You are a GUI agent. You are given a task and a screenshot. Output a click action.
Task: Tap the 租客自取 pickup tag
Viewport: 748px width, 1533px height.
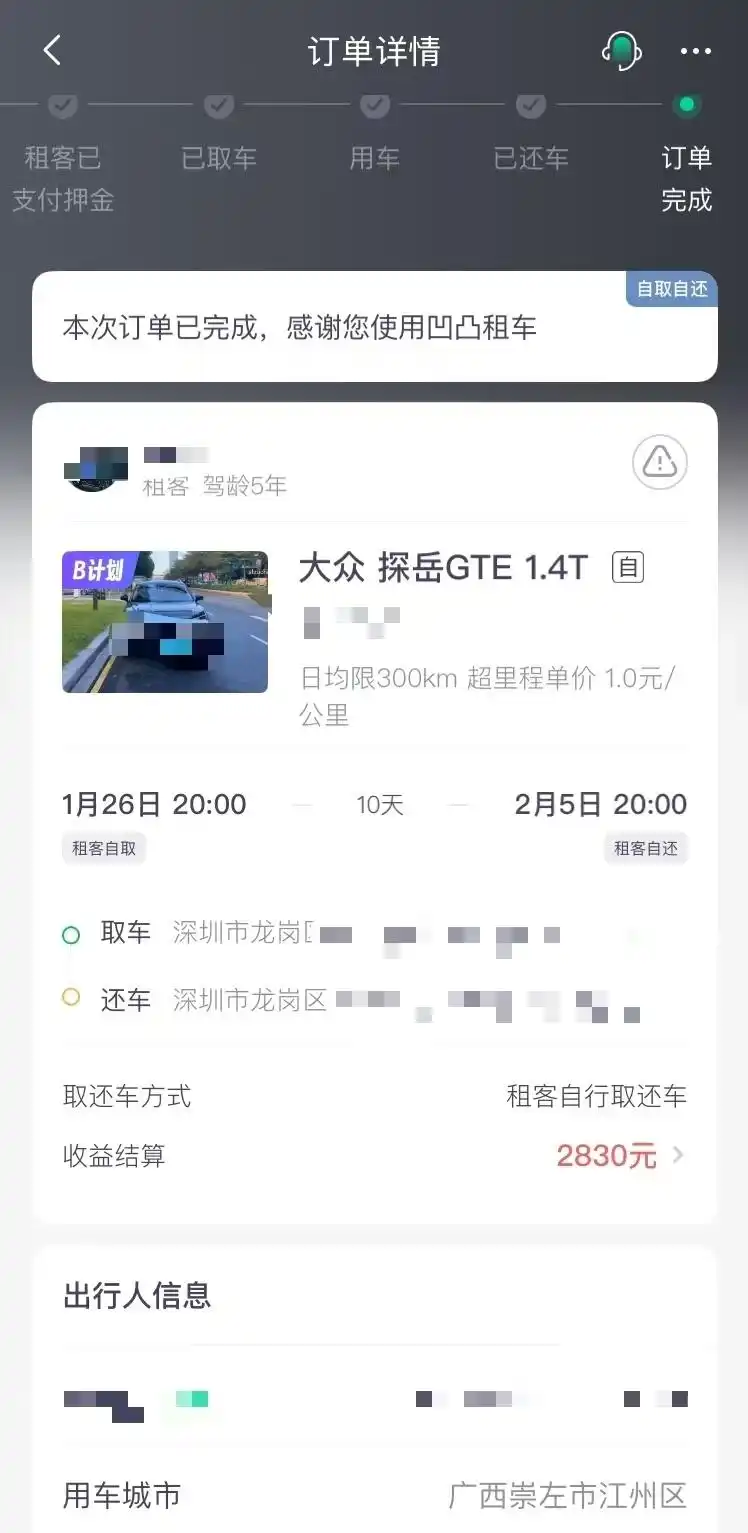[104, 848]
